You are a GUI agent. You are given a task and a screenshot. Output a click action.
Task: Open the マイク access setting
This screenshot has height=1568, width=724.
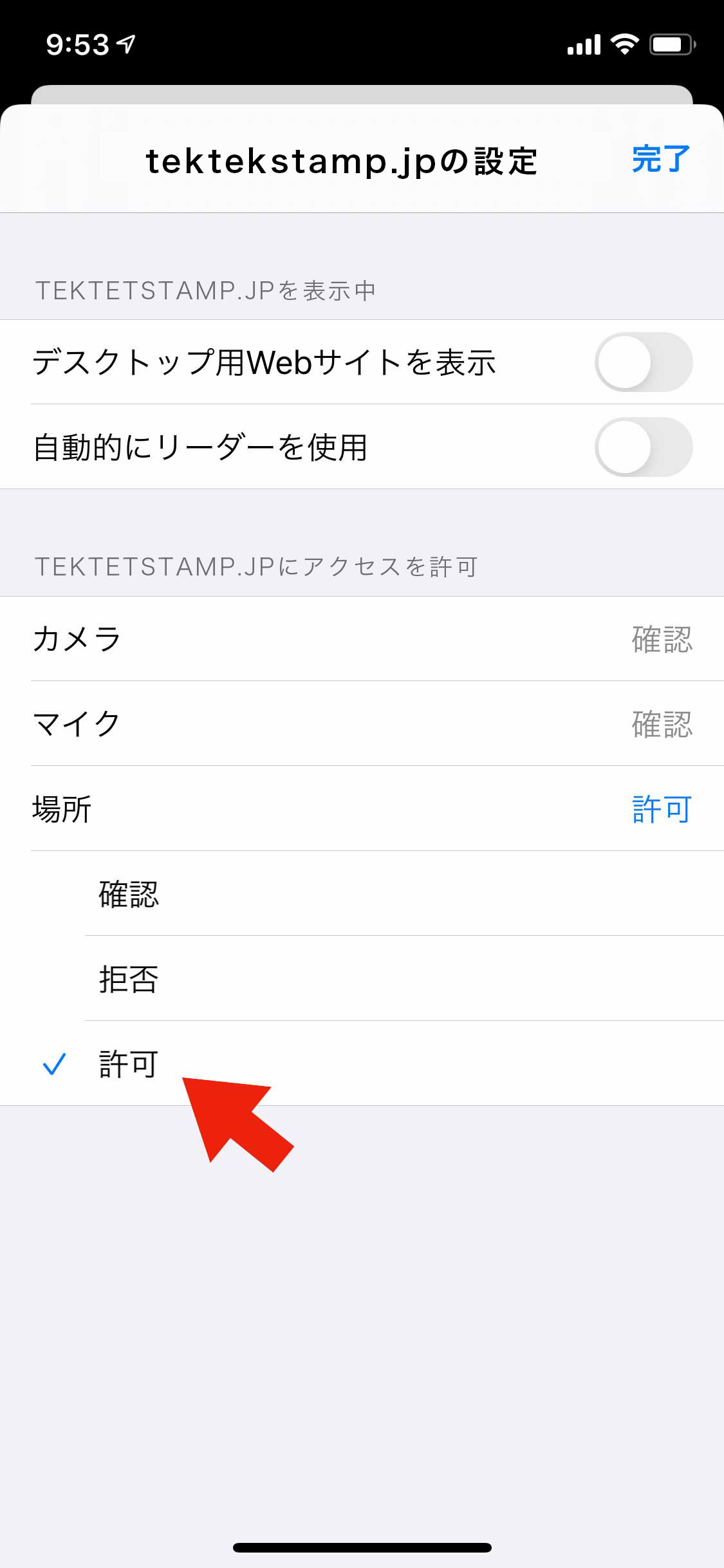pyautogui.click(x=362, y=723)
